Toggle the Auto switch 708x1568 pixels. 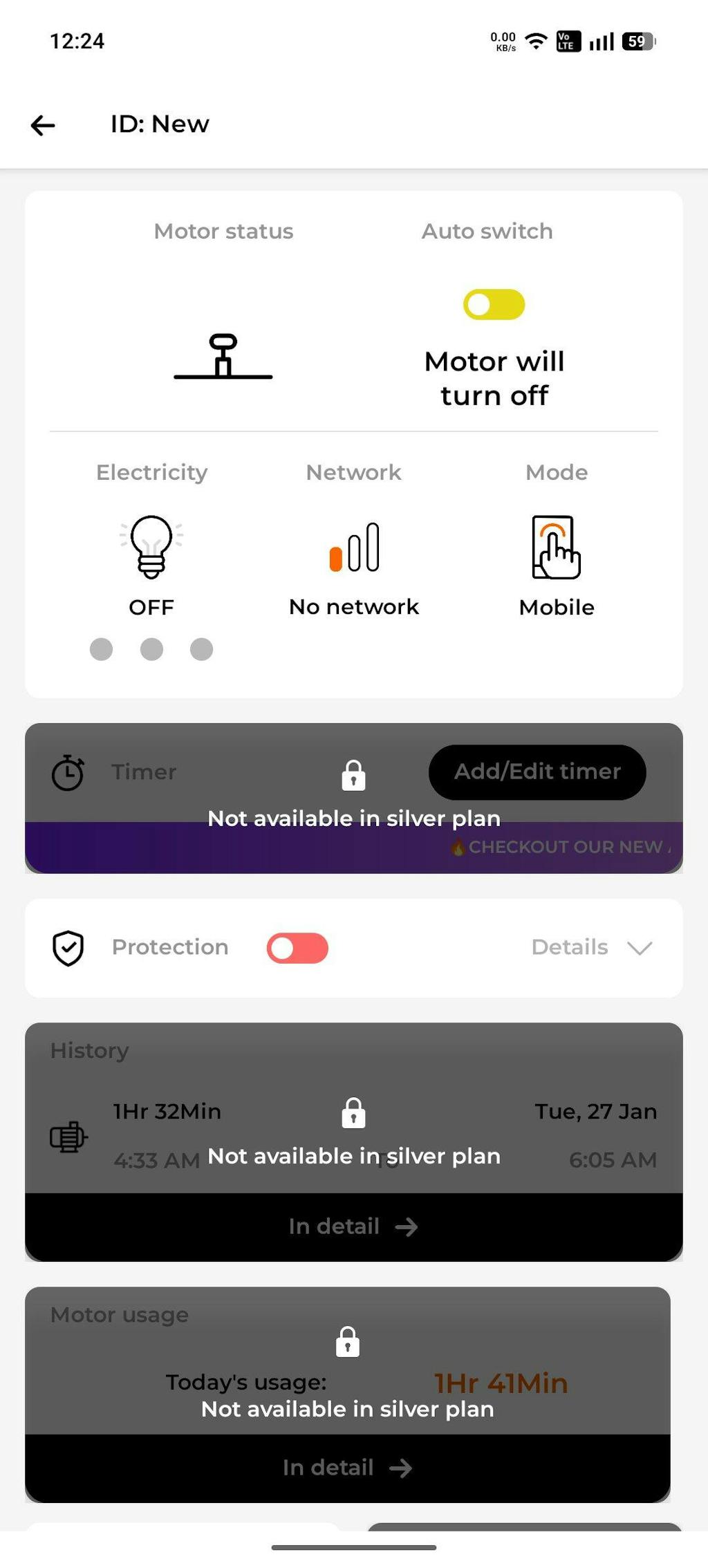click(494, 305)
